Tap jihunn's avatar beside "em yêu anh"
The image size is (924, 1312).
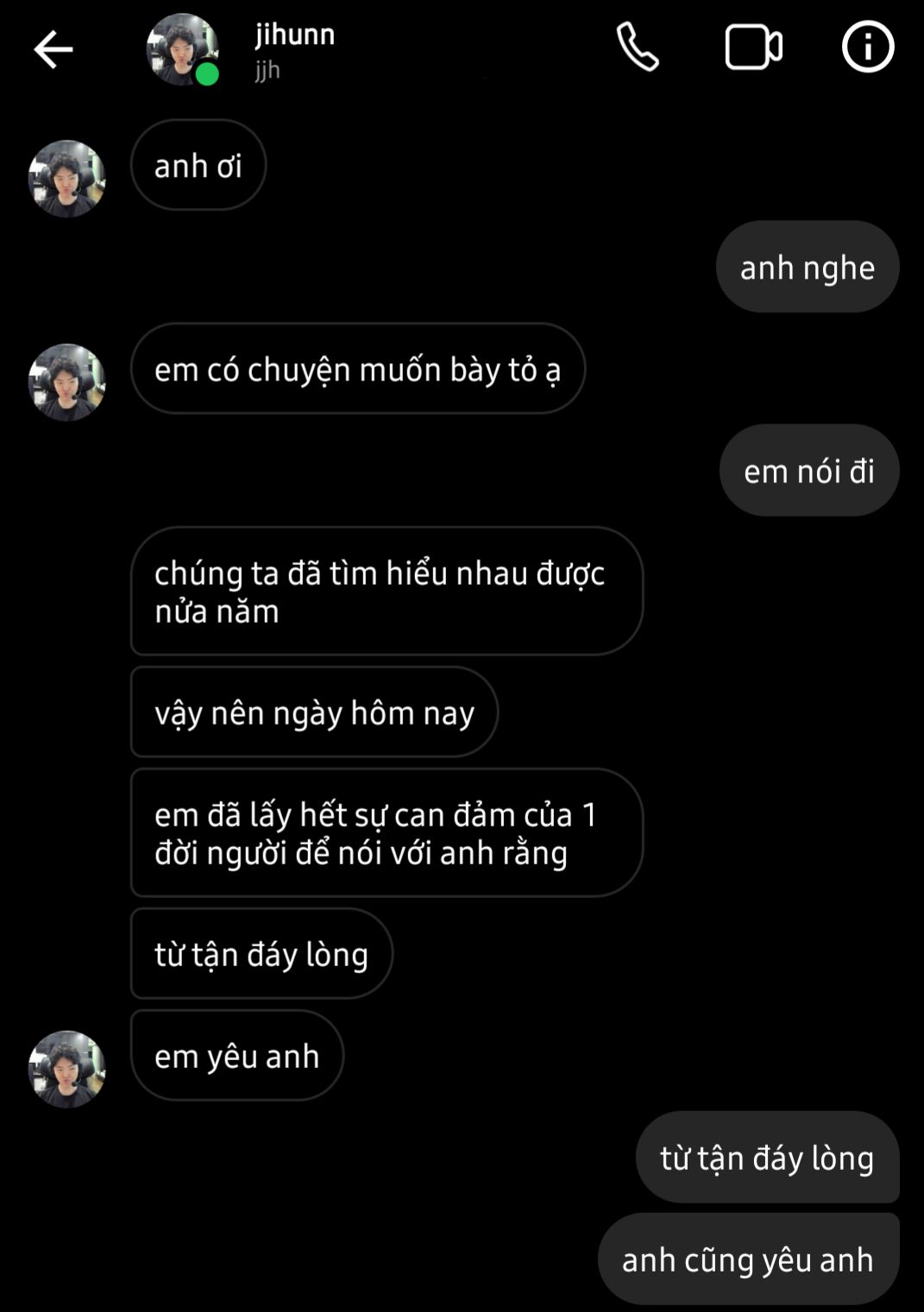coord(66,1069)
